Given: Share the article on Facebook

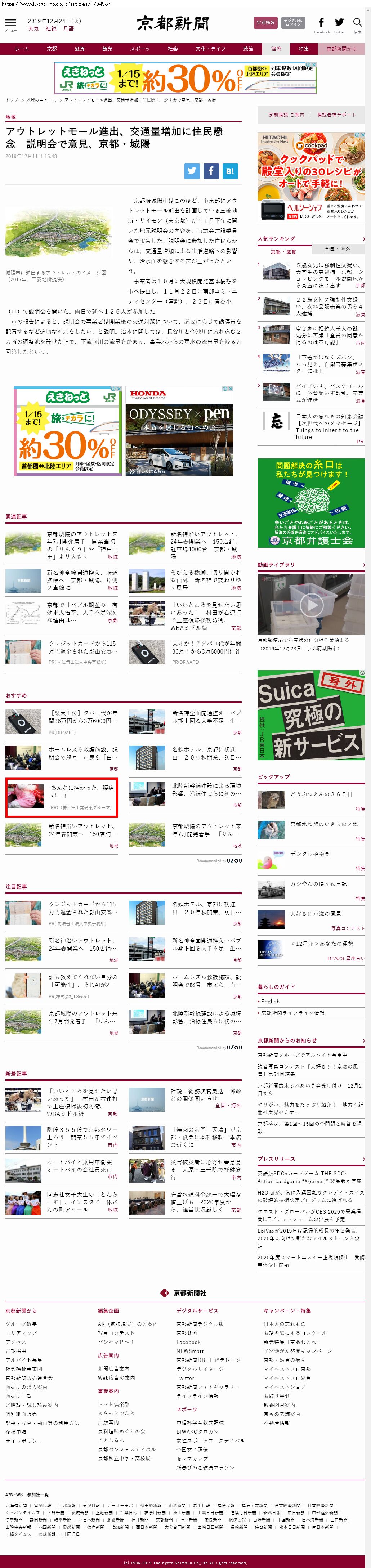Looking at the screenshot, I should click(211, 171).
